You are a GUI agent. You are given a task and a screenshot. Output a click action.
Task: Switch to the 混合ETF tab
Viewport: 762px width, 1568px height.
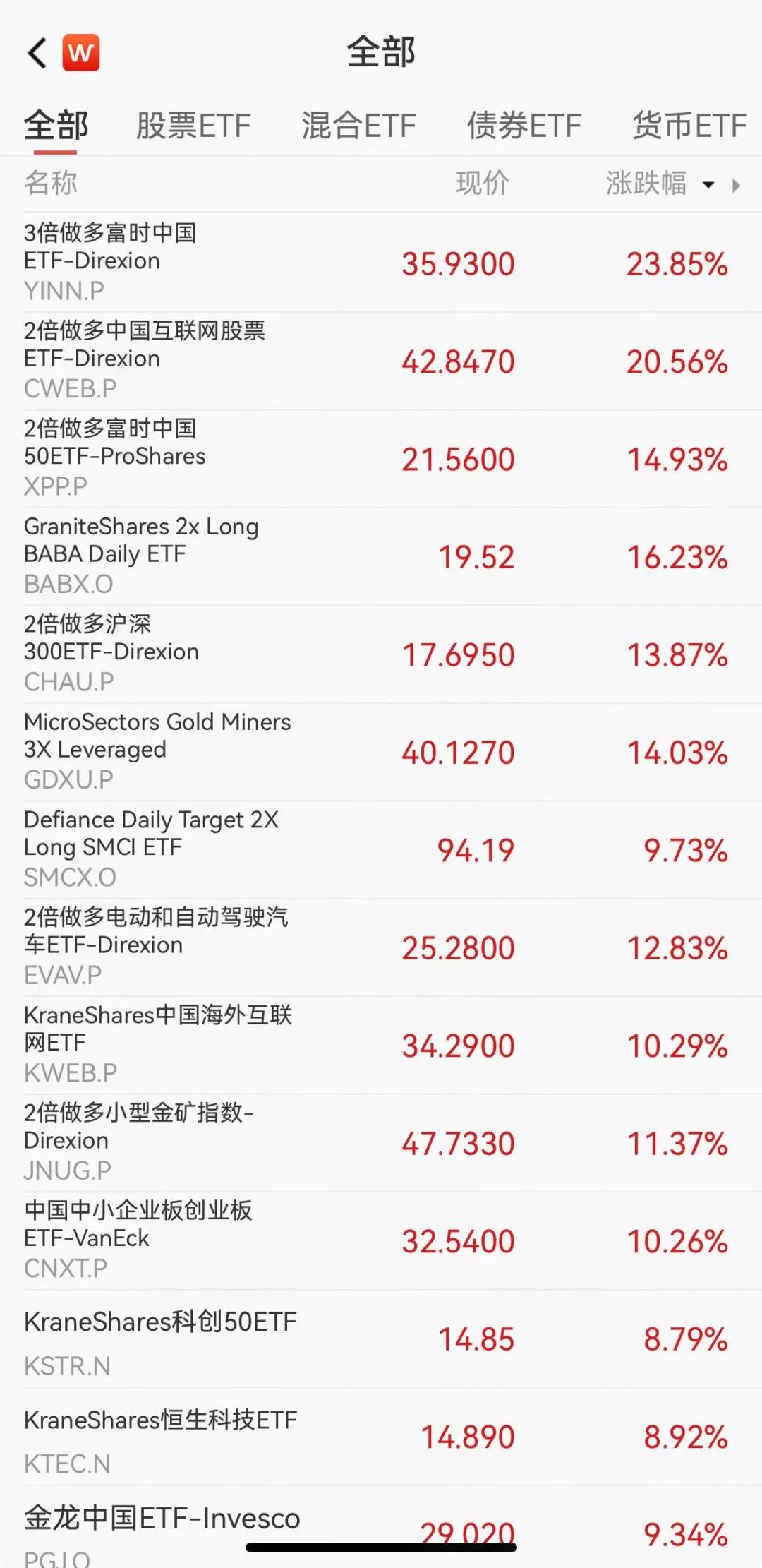pyautogui.click(x=358, y=126)
